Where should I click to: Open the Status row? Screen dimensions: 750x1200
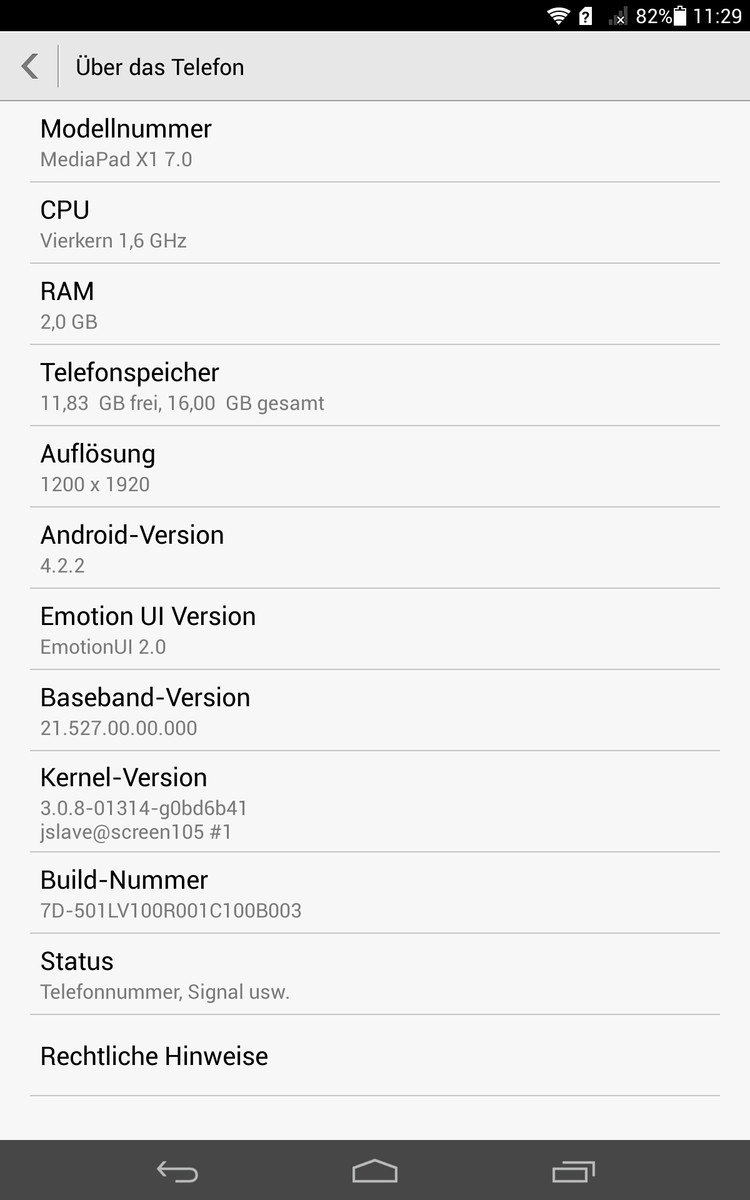[x=375, y=975]
